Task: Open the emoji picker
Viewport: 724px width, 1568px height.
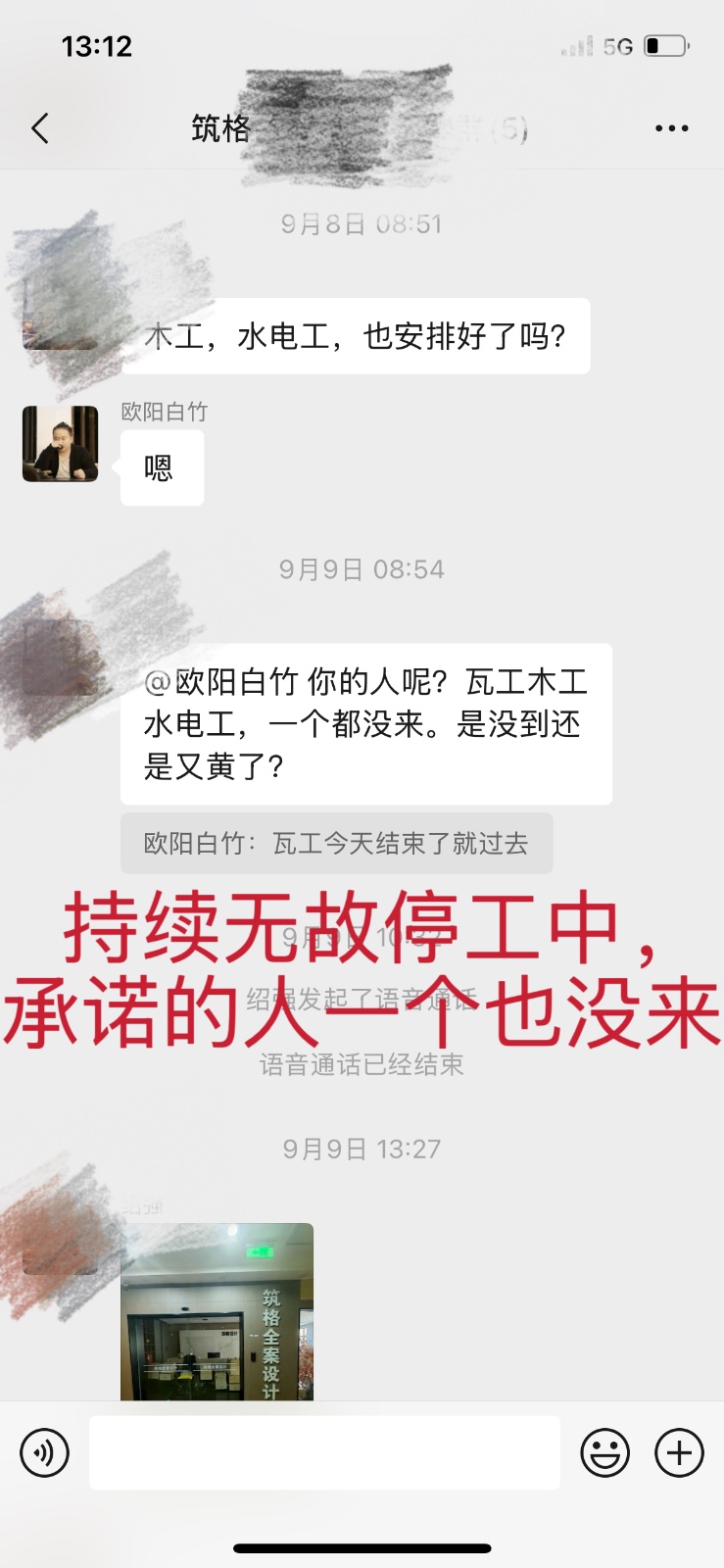Action: 604,1452
